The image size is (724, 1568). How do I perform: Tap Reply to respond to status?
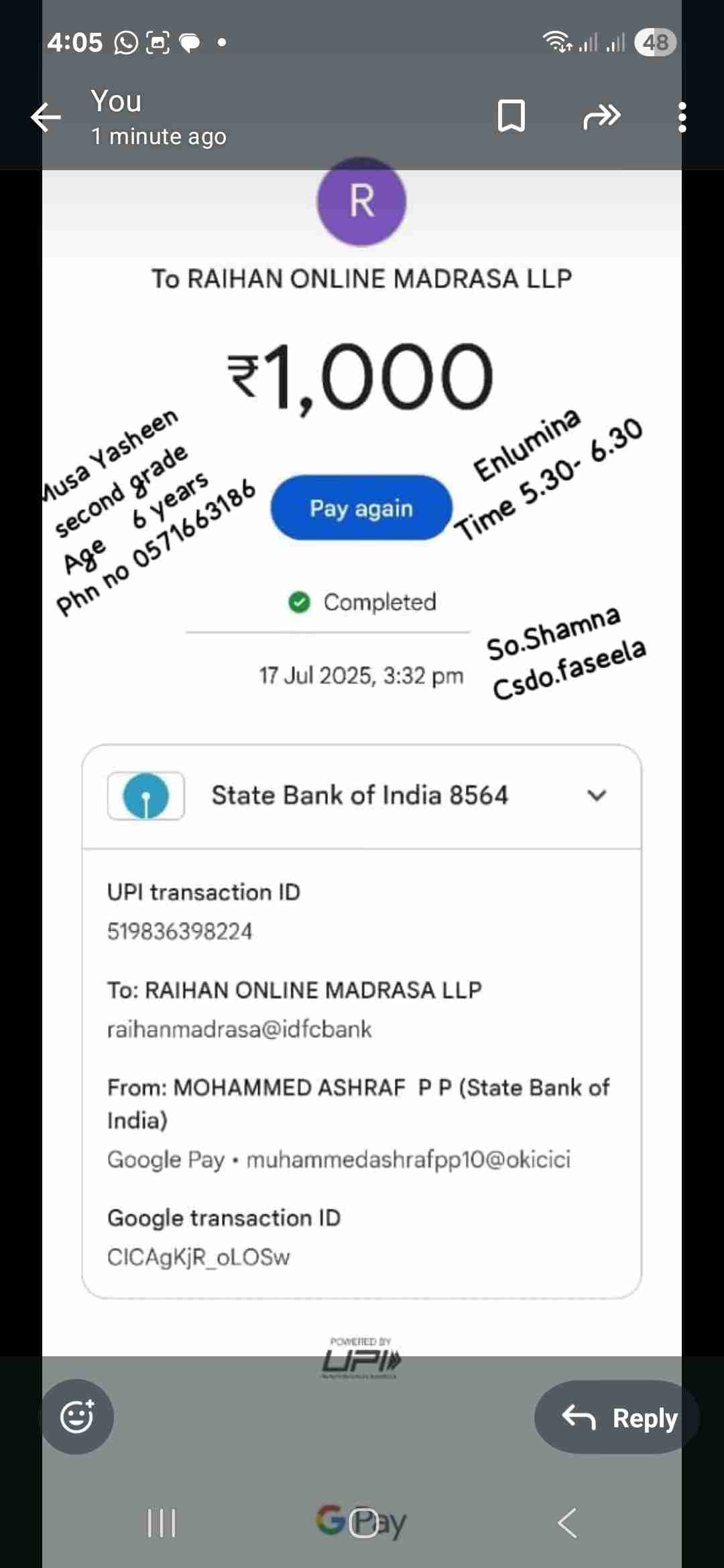(x=618, y=1417)
